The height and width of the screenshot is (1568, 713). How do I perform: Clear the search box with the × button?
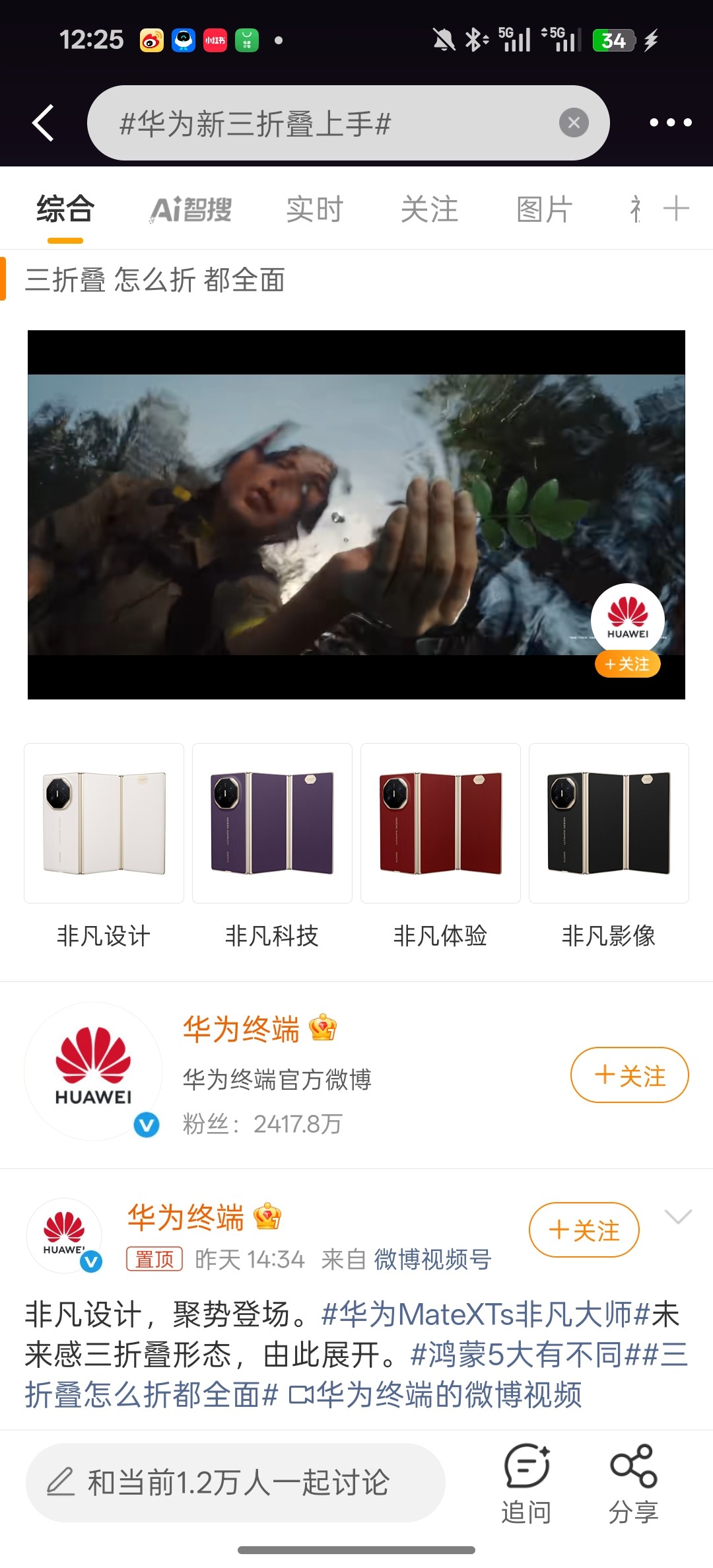click(574, 122)
